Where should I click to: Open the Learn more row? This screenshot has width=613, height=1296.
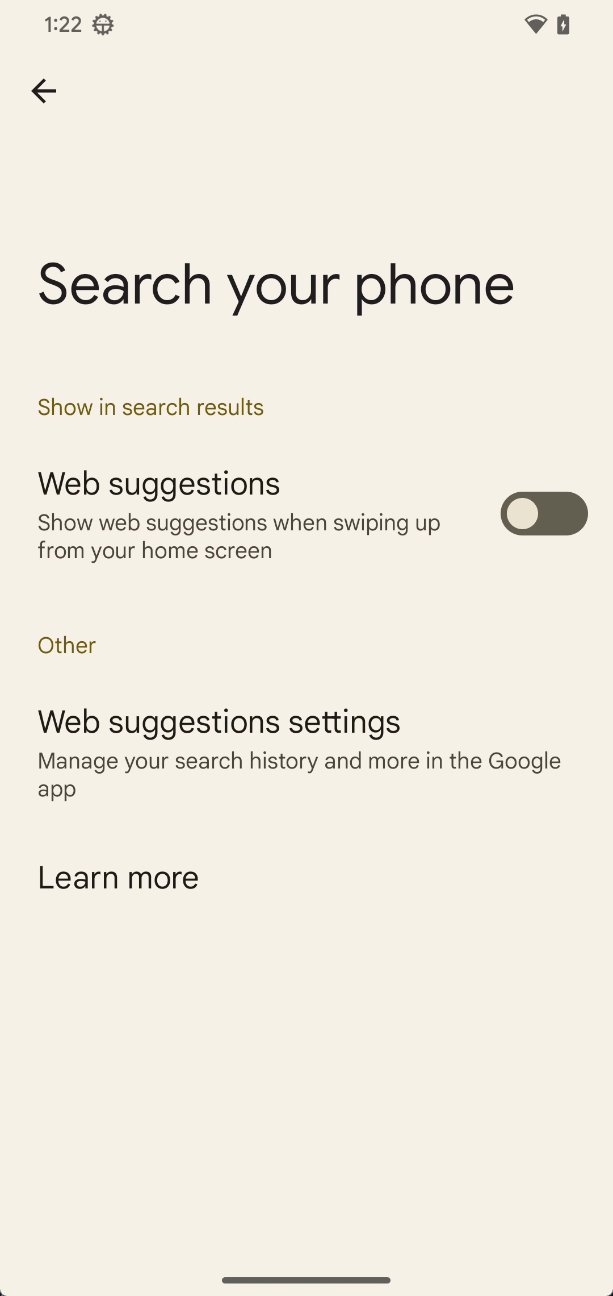tap(306, 877)
